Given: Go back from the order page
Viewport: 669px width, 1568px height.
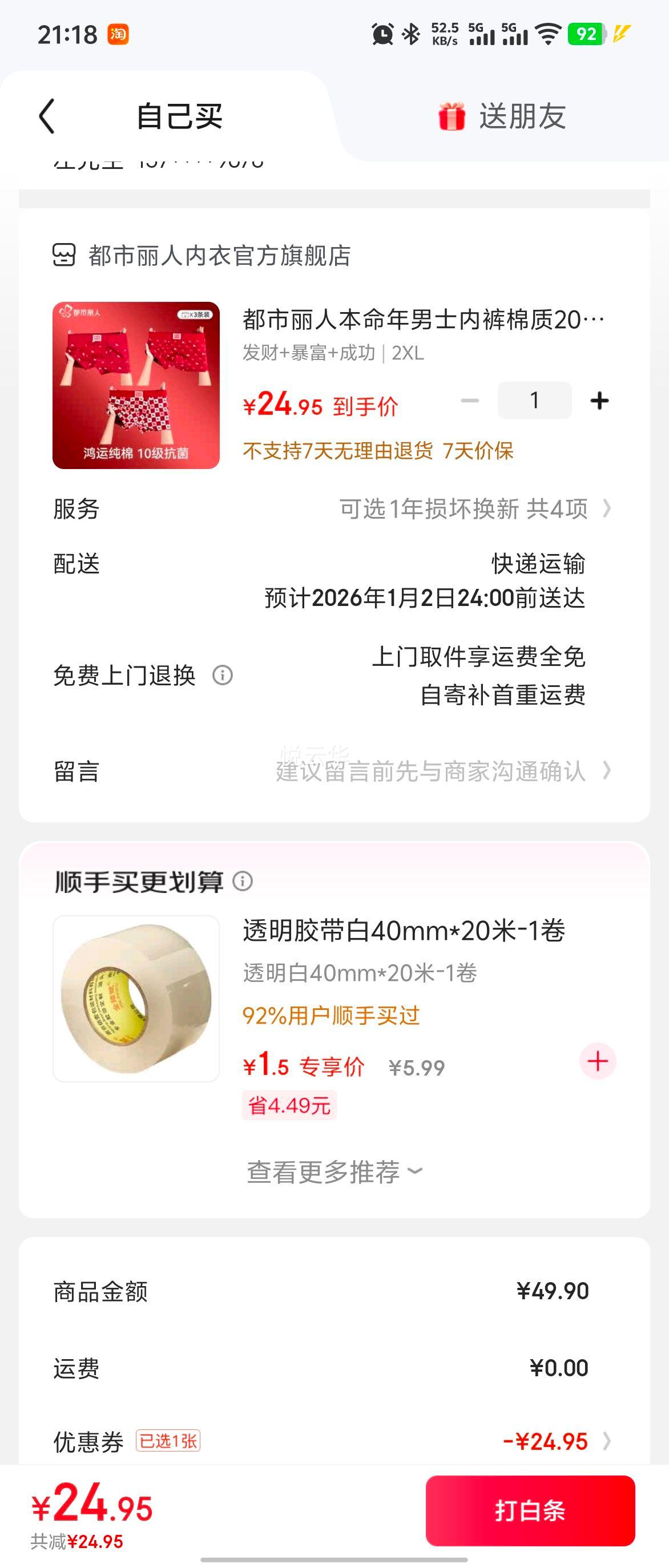Looking at the screenshot, I should [x=47, y=116].
